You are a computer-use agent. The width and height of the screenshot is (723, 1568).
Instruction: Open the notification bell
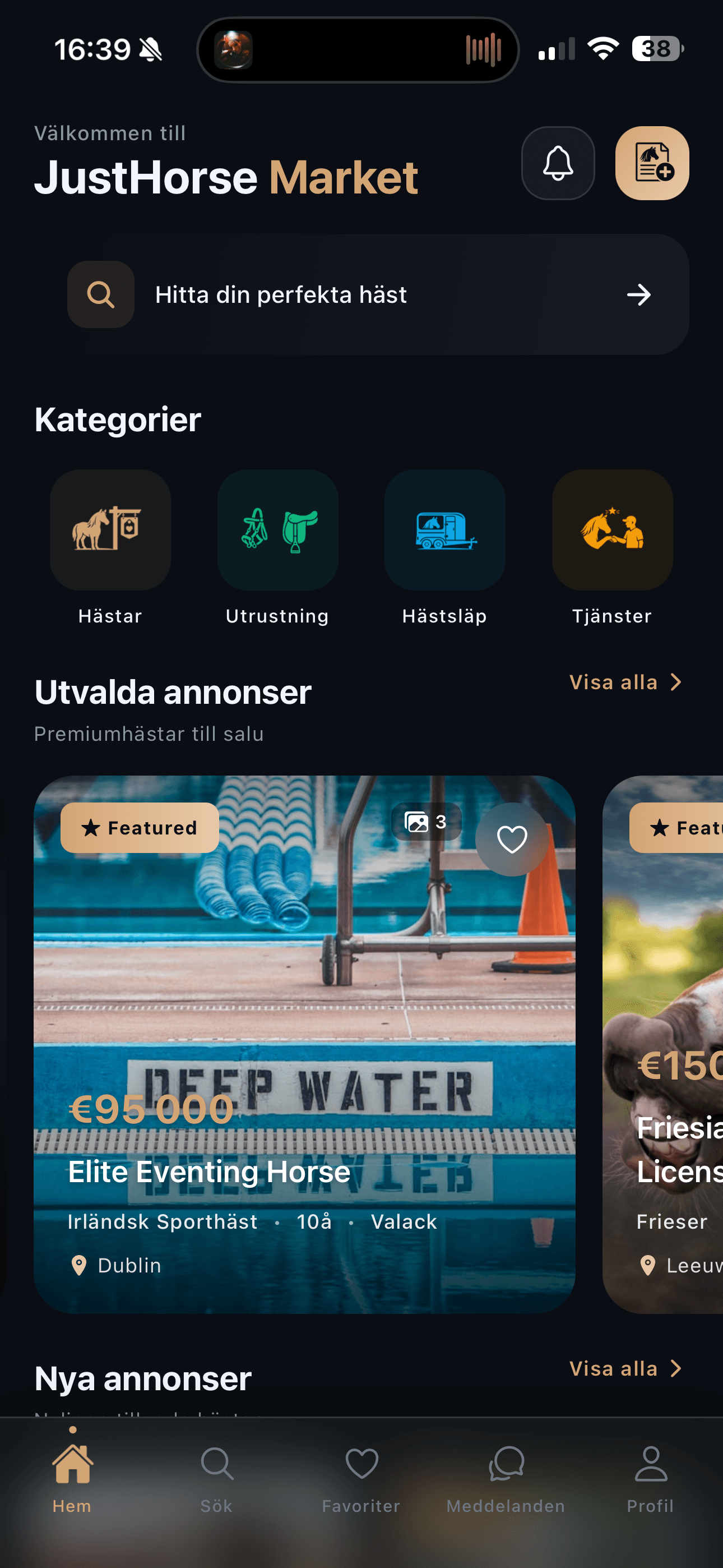[x=558, y=164]
